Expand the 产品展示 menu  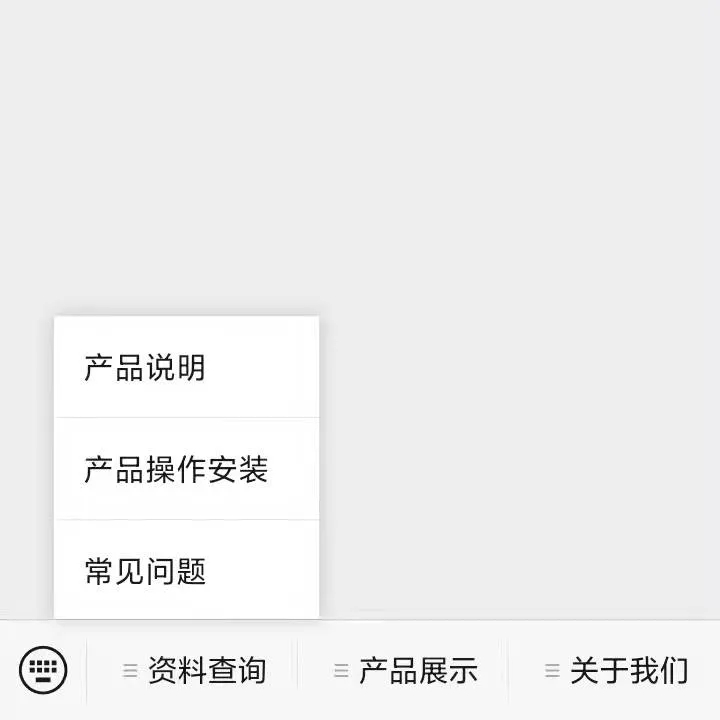[405, 670]
